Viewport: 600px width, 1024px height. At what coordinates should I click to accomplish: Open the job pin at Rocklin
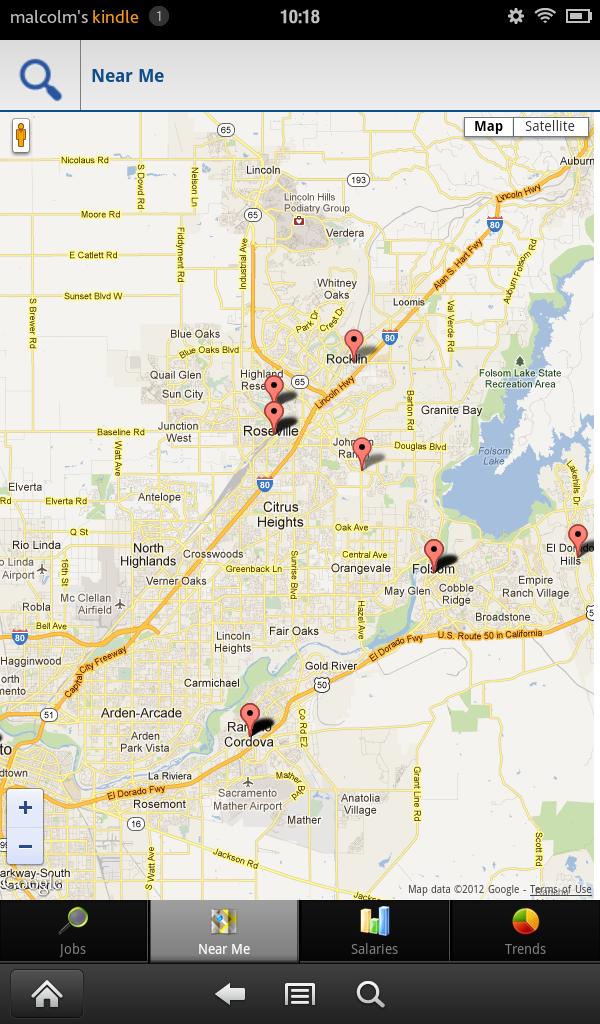click(x=353, y=342)
